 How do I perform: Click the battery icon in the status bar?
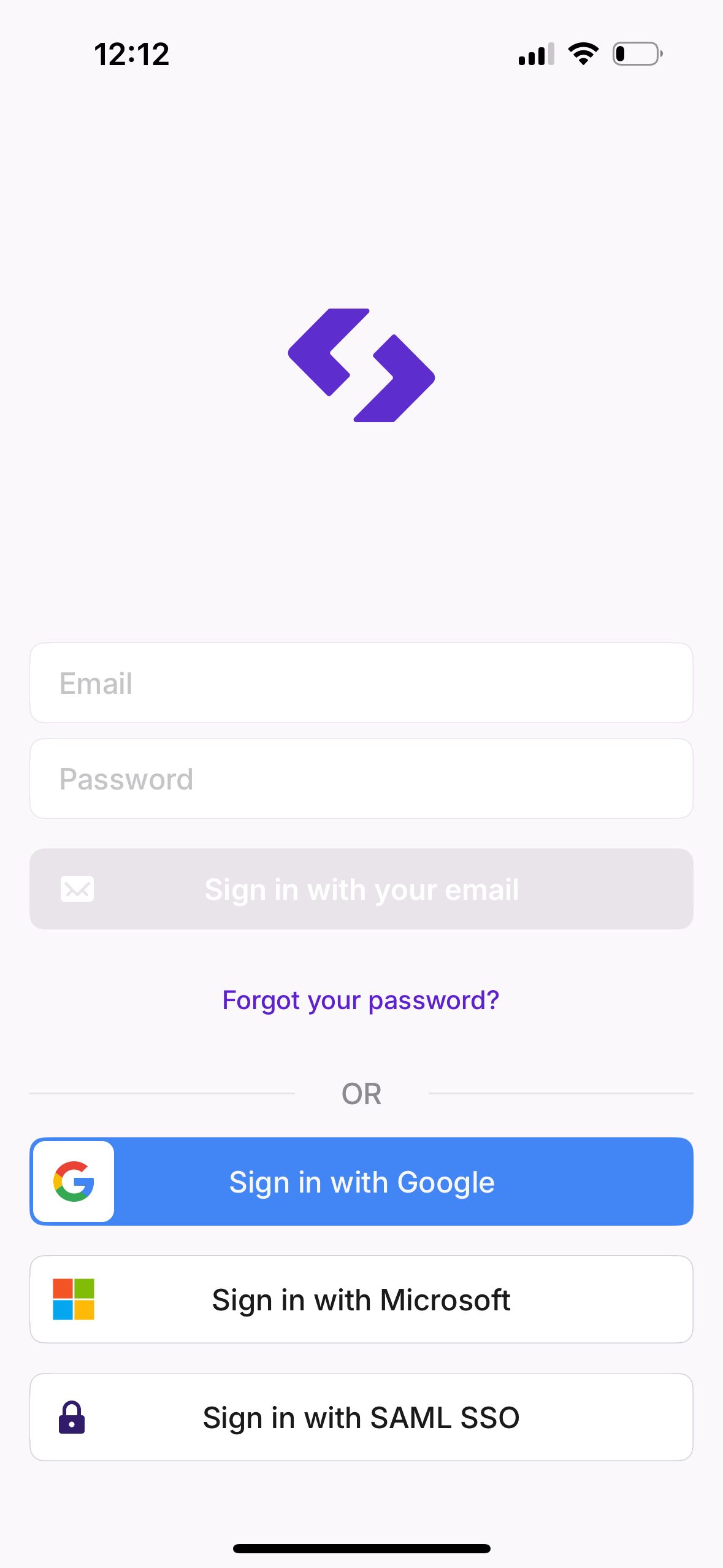(x=637, y=54)
